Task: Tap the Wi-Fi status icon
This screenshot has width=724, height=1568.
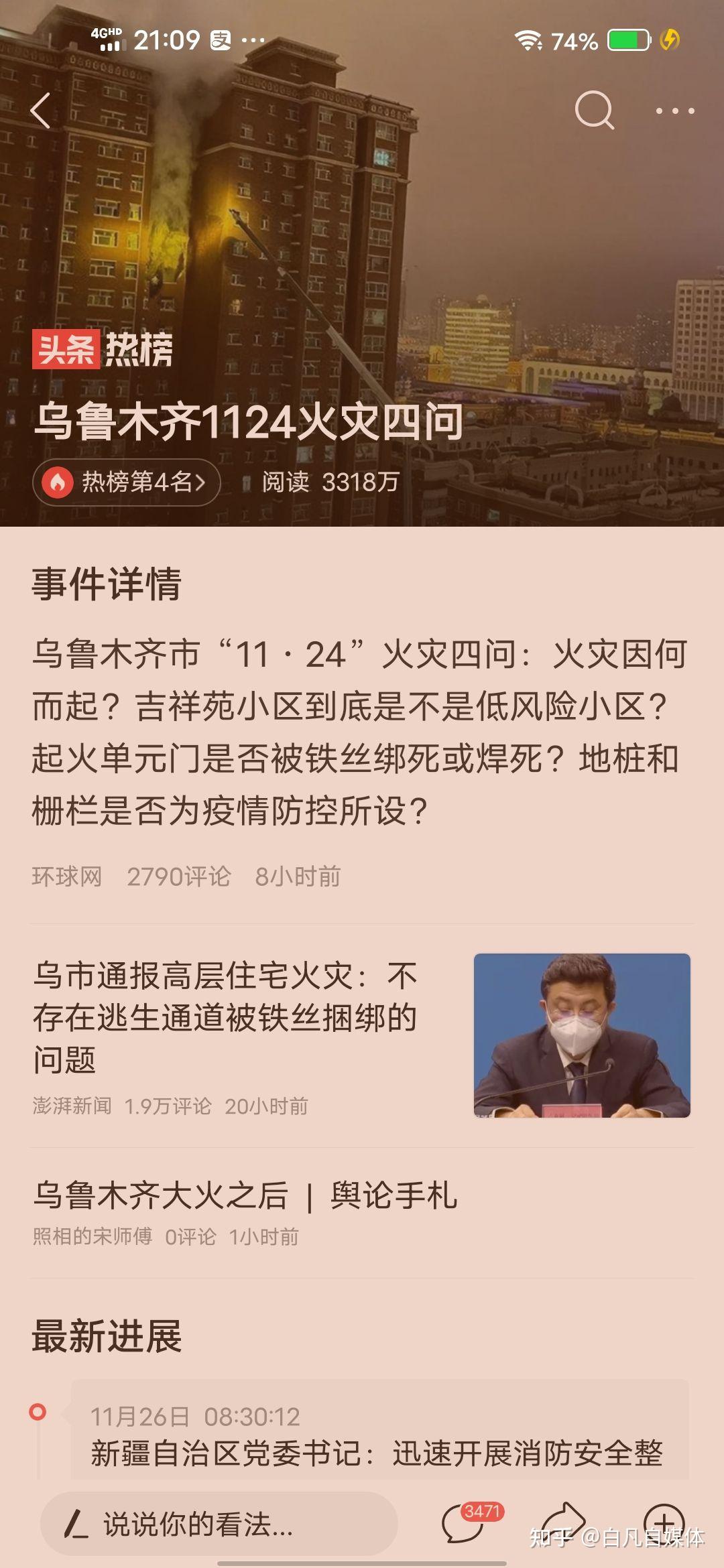Action: [x=527, y=42]
